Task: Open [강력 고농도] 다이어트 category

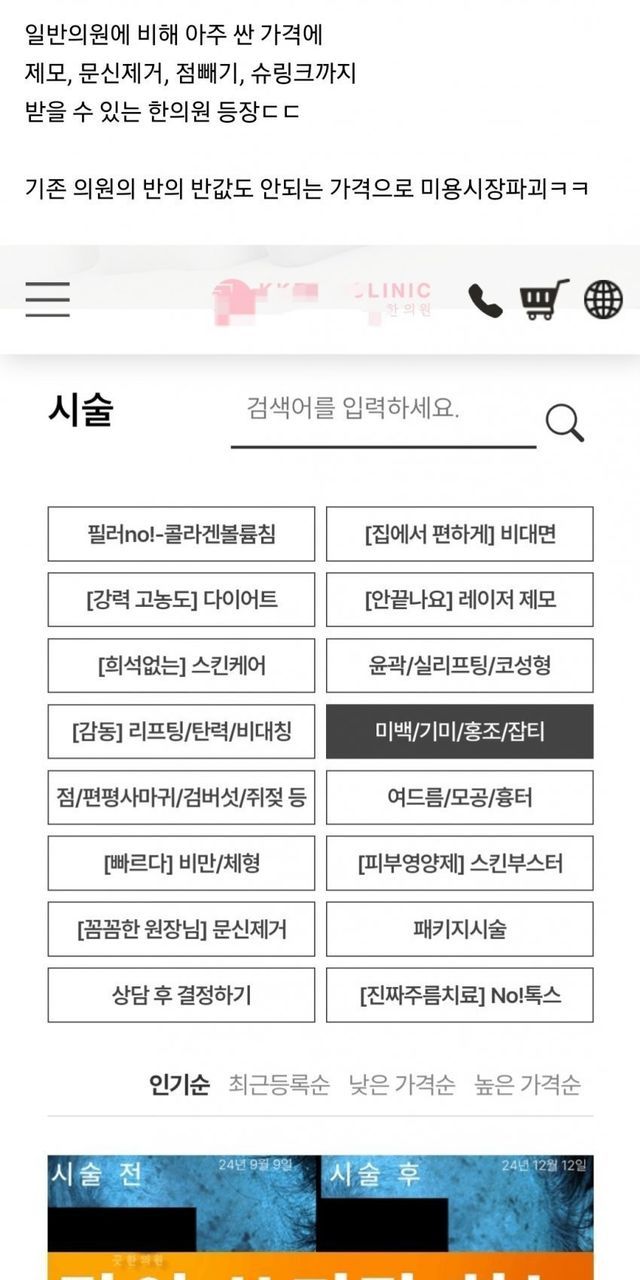Action: 181,600
